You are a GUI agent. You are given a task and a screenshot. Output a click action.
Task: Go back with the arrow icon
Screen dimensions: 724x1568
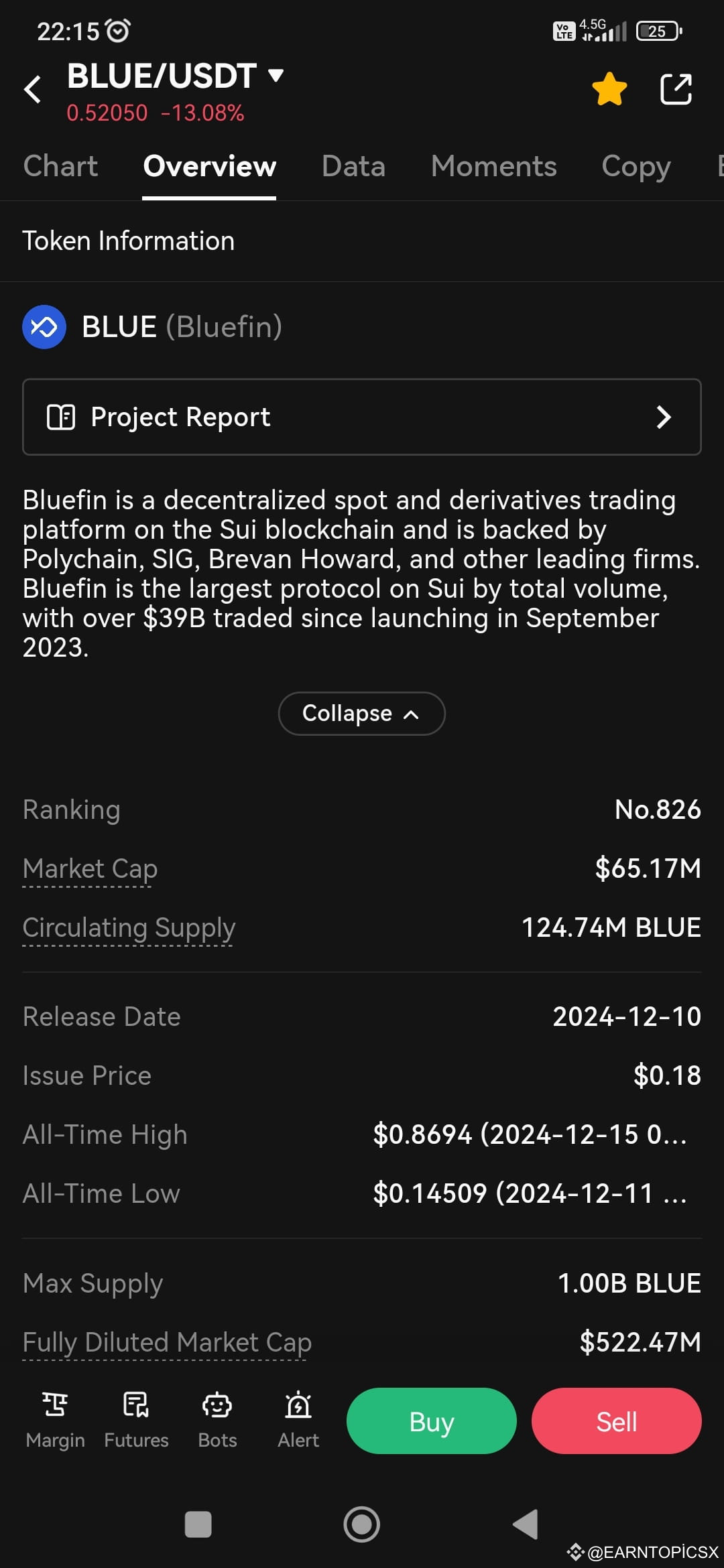coord(32,88)
